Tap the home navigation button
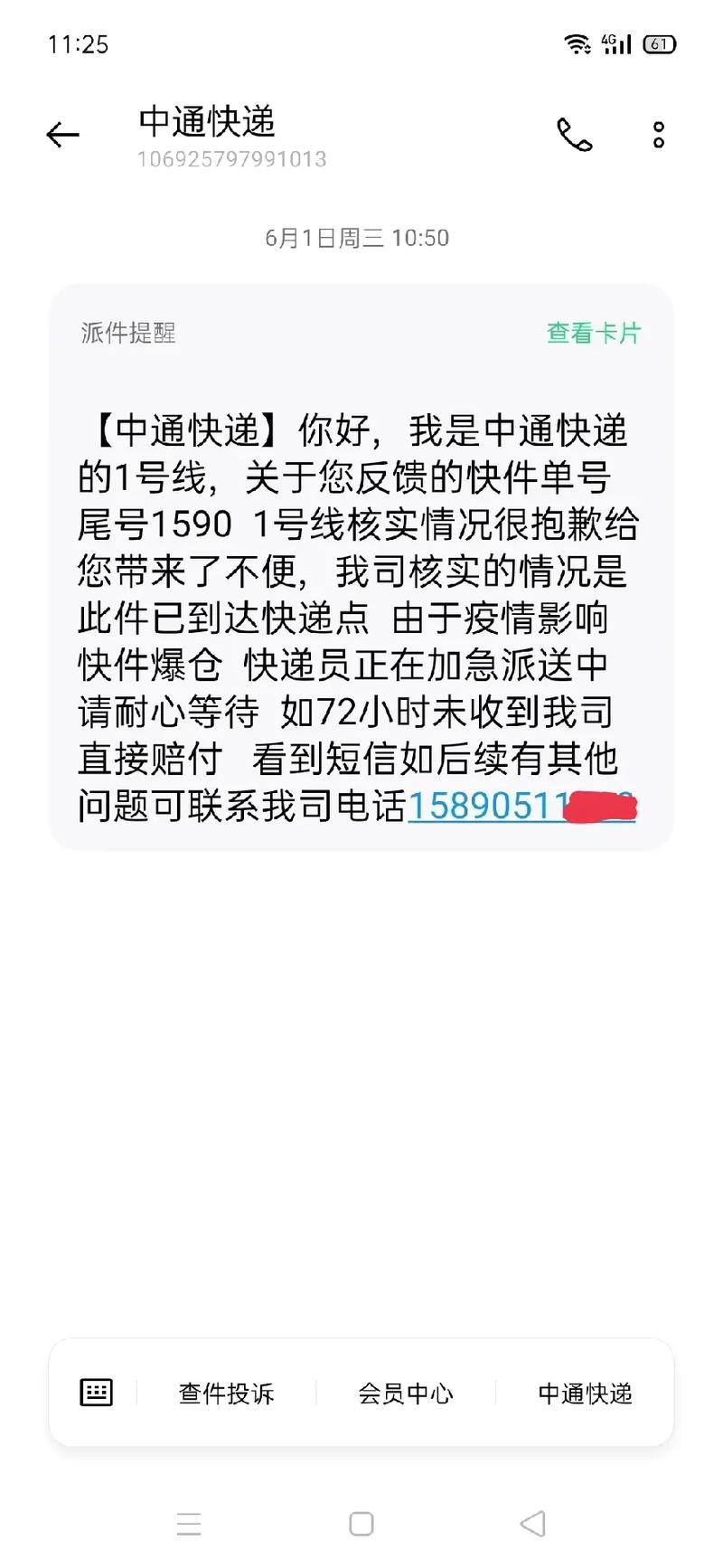 (x=361, y=1525)
